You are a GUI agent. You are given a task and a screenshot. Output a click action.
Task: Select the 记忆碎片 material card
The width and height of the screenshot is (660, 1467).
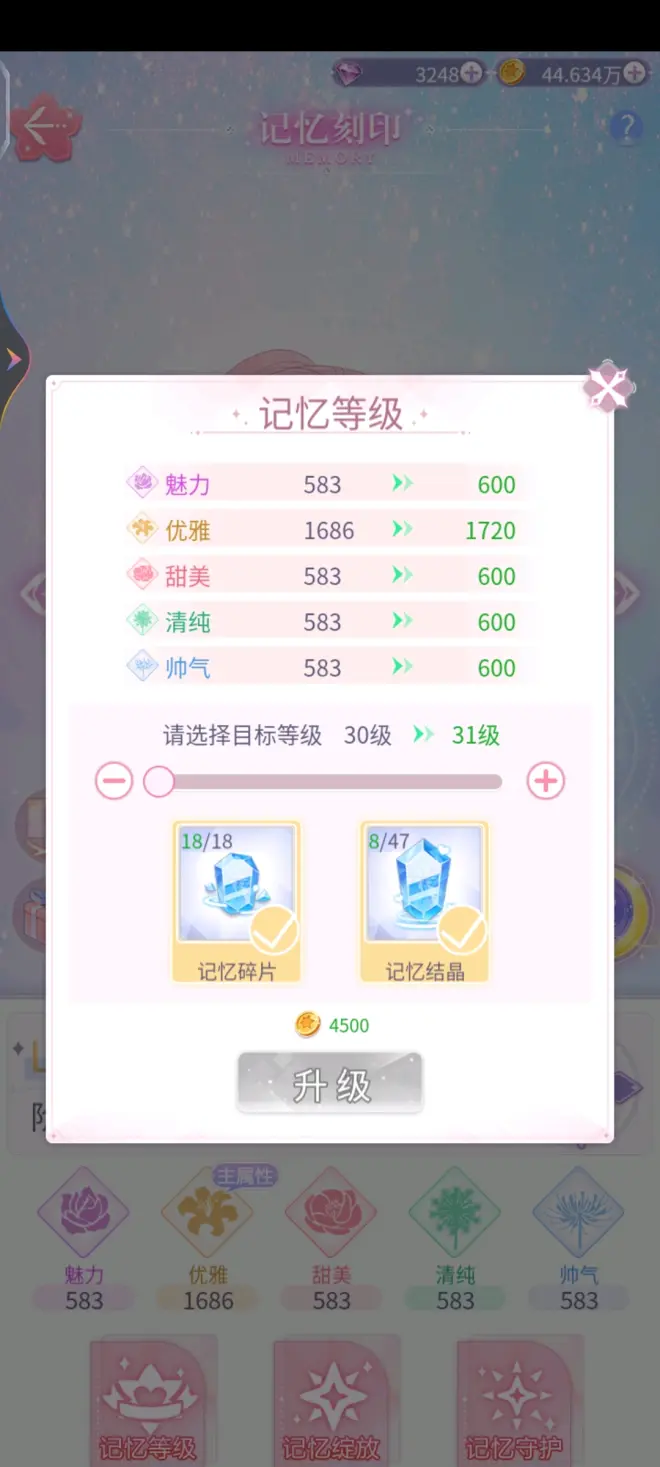point(236,902)
